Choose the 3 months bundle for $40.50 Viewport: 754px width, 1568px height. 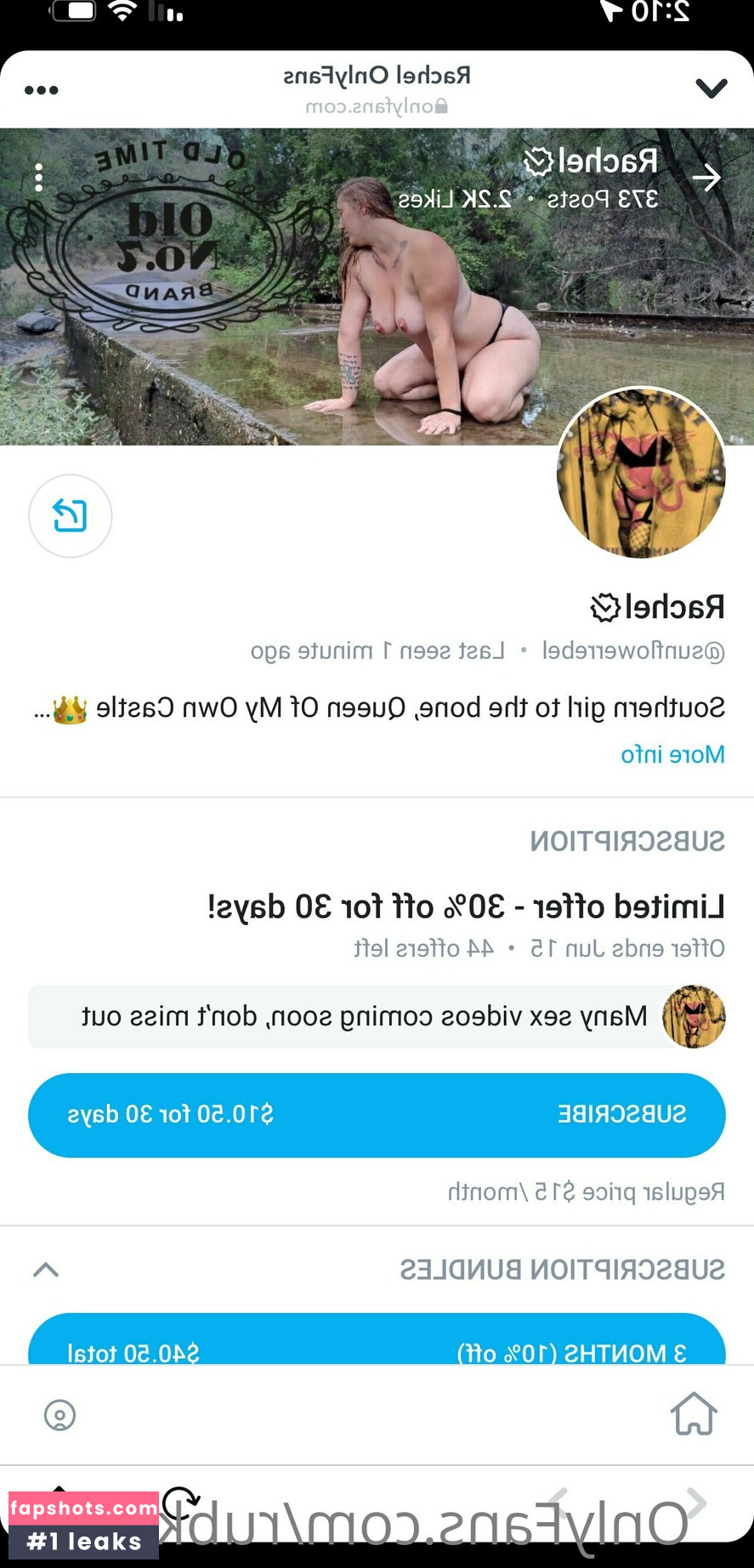tap(377, 1346)
